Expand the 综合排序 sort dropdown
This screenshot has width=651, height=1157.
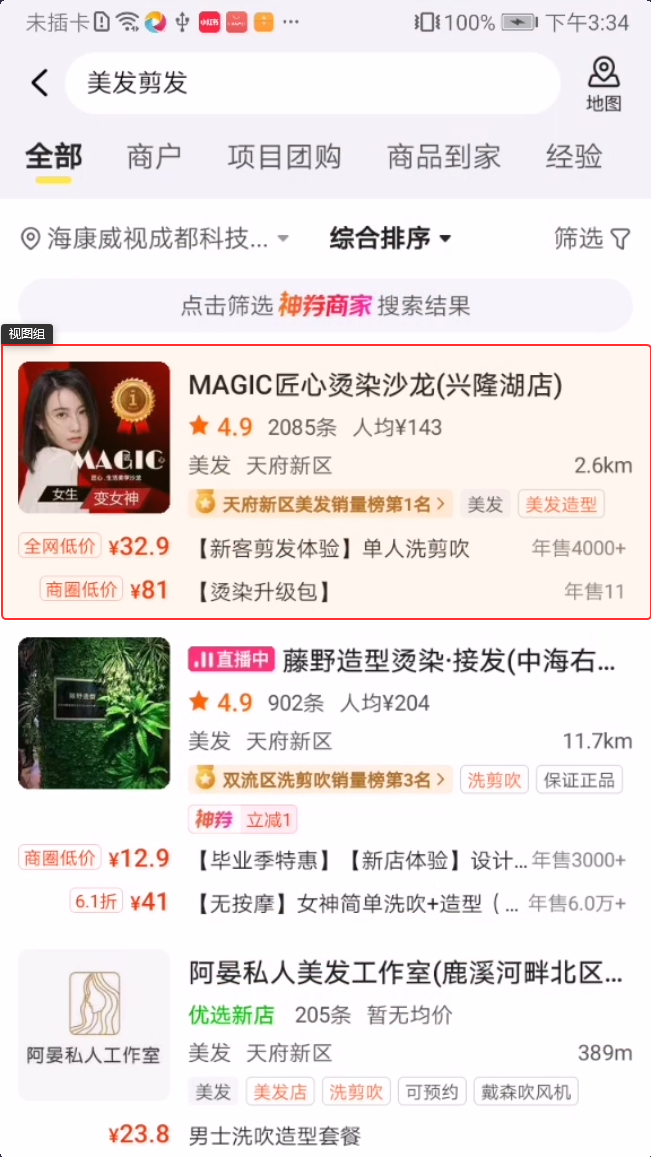point(390,238)
